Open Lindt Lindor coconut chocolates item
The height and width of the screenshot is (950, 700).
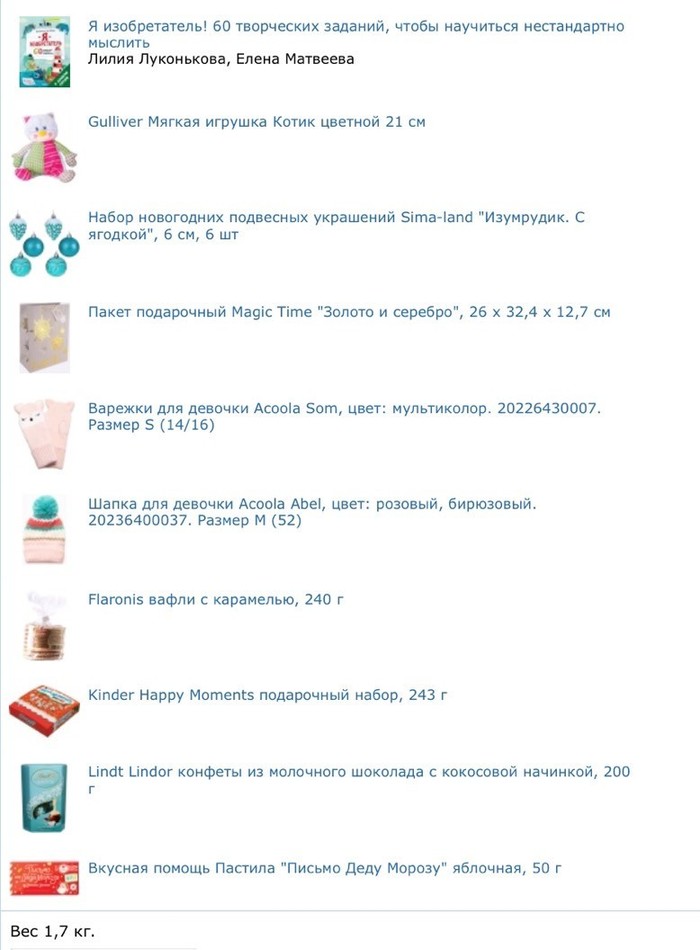358,772
